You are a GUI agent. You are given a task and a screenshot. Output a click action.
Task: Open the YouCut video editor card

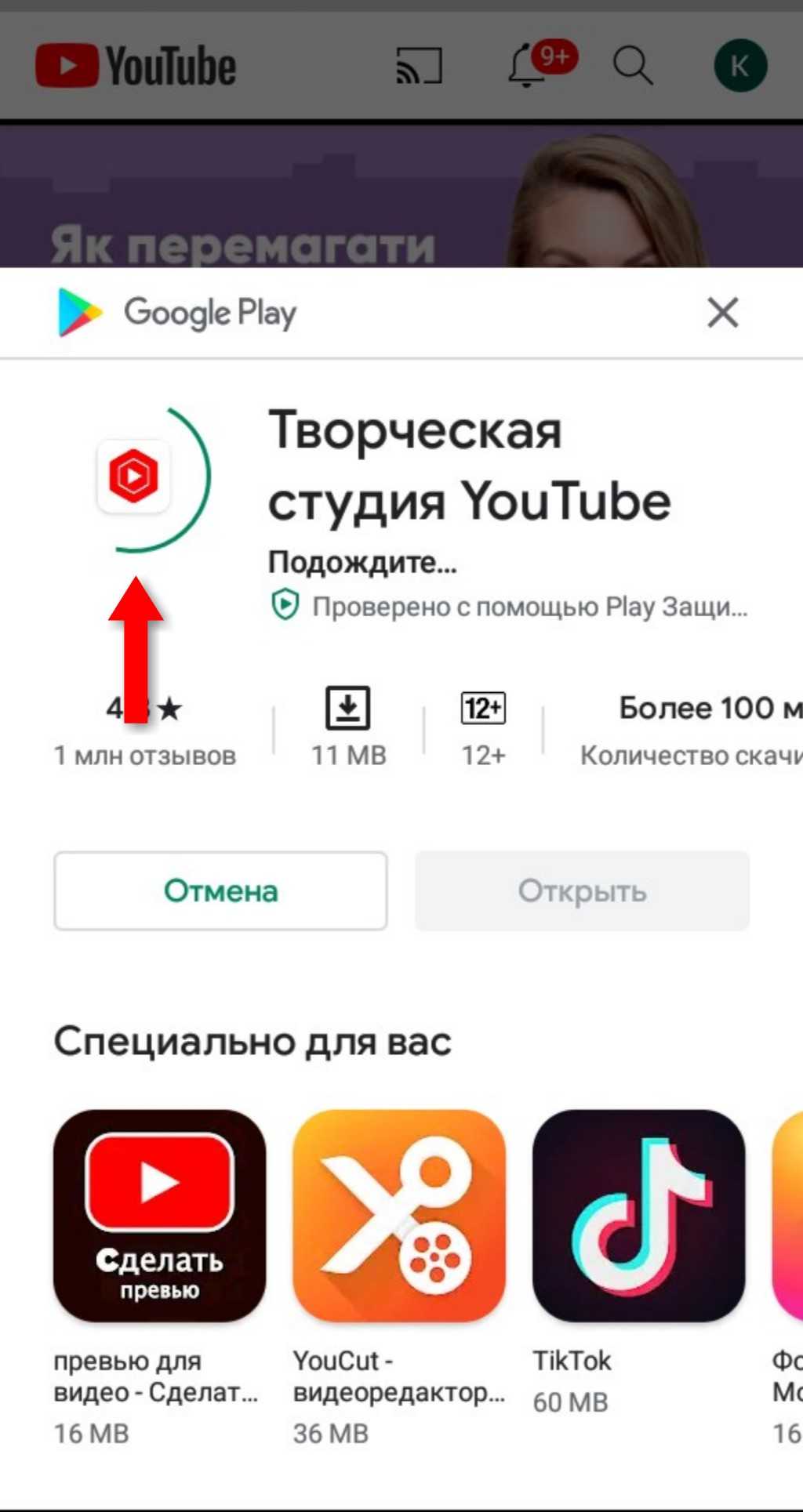pyautogui.click(x=399, y=1215)
